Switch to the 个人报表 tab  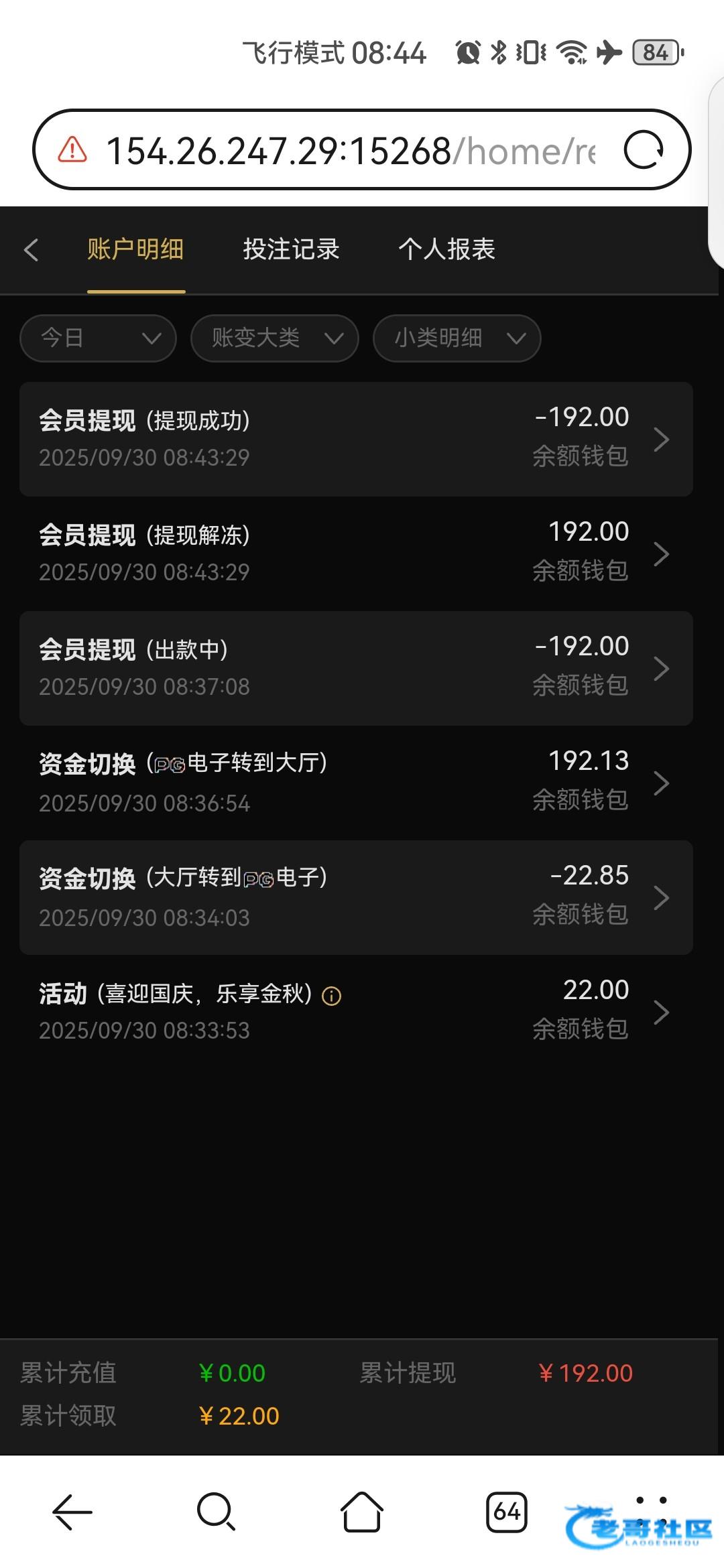tap(446, 249)
